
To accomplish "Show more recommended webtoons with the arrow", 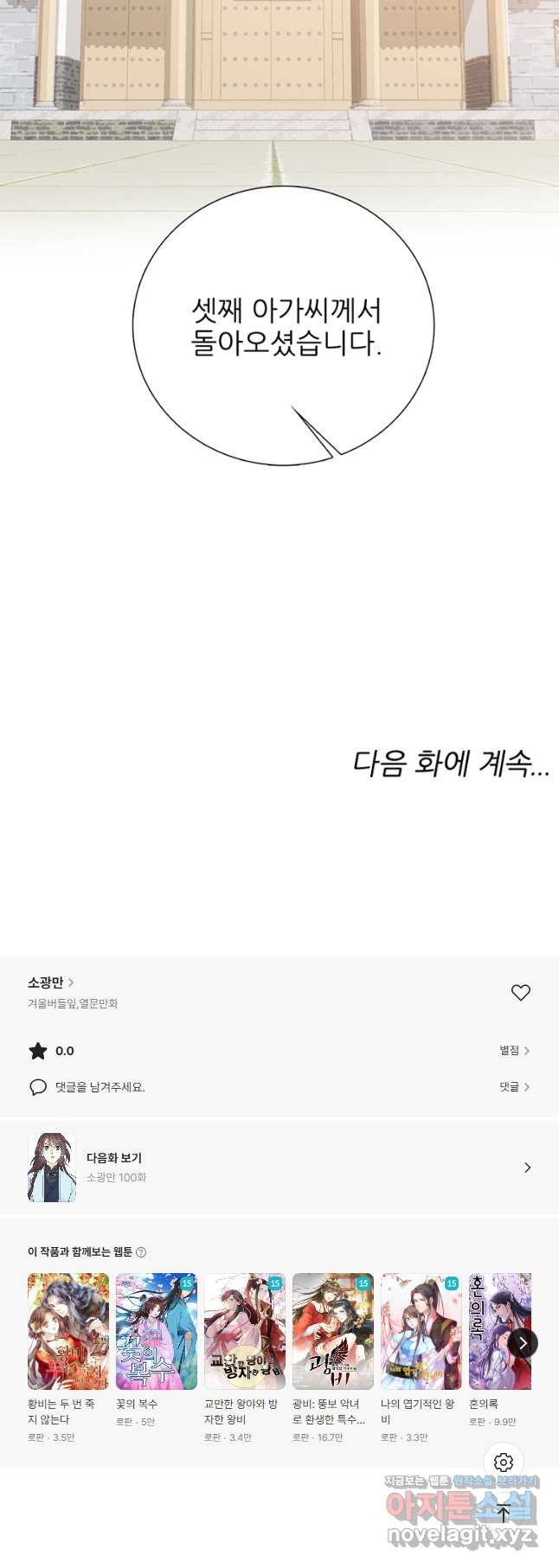I will pyautogui.click(x=522, y=1343).
